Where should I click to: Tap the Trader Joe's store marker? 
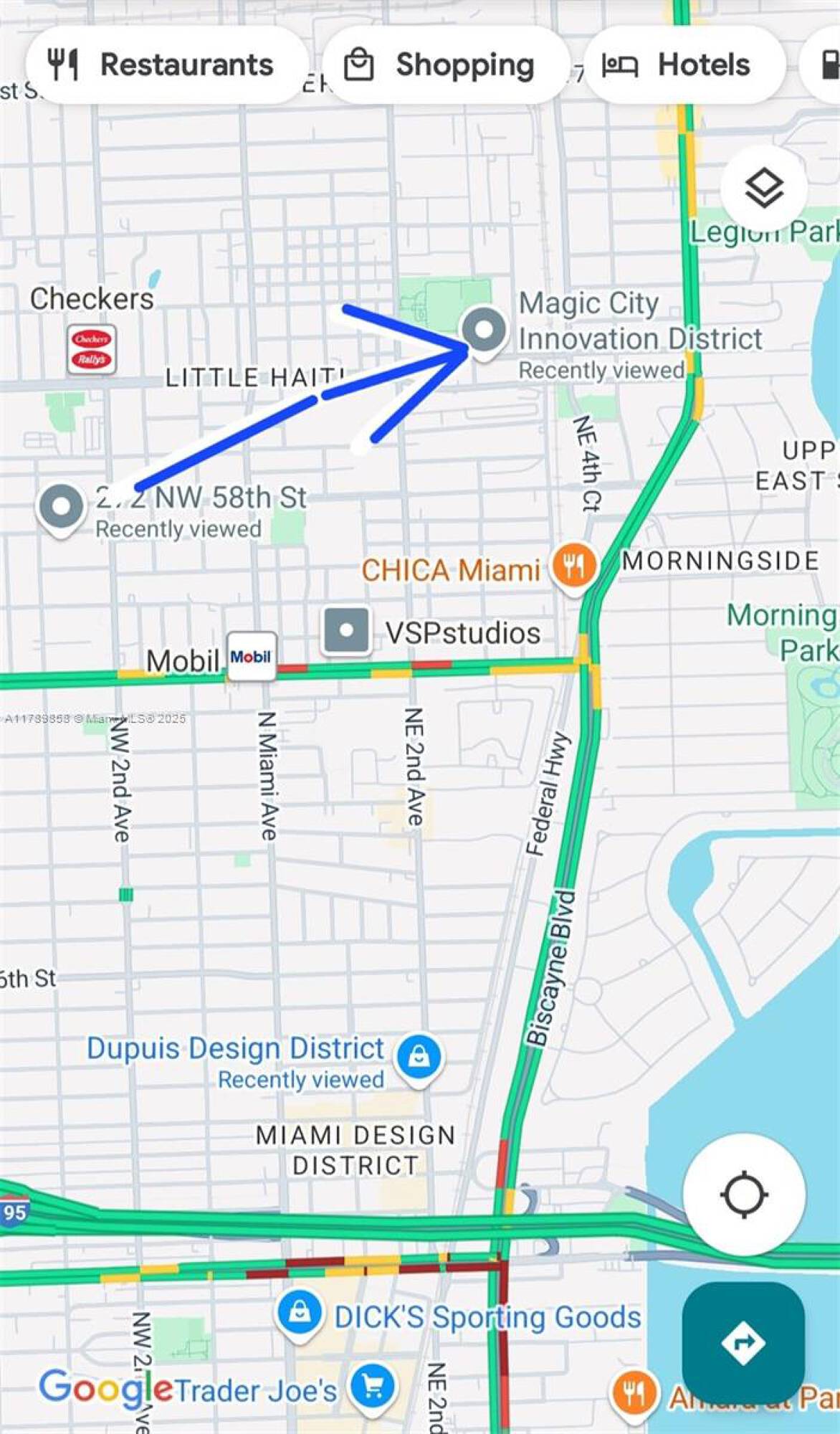(x=372, y=1388)
